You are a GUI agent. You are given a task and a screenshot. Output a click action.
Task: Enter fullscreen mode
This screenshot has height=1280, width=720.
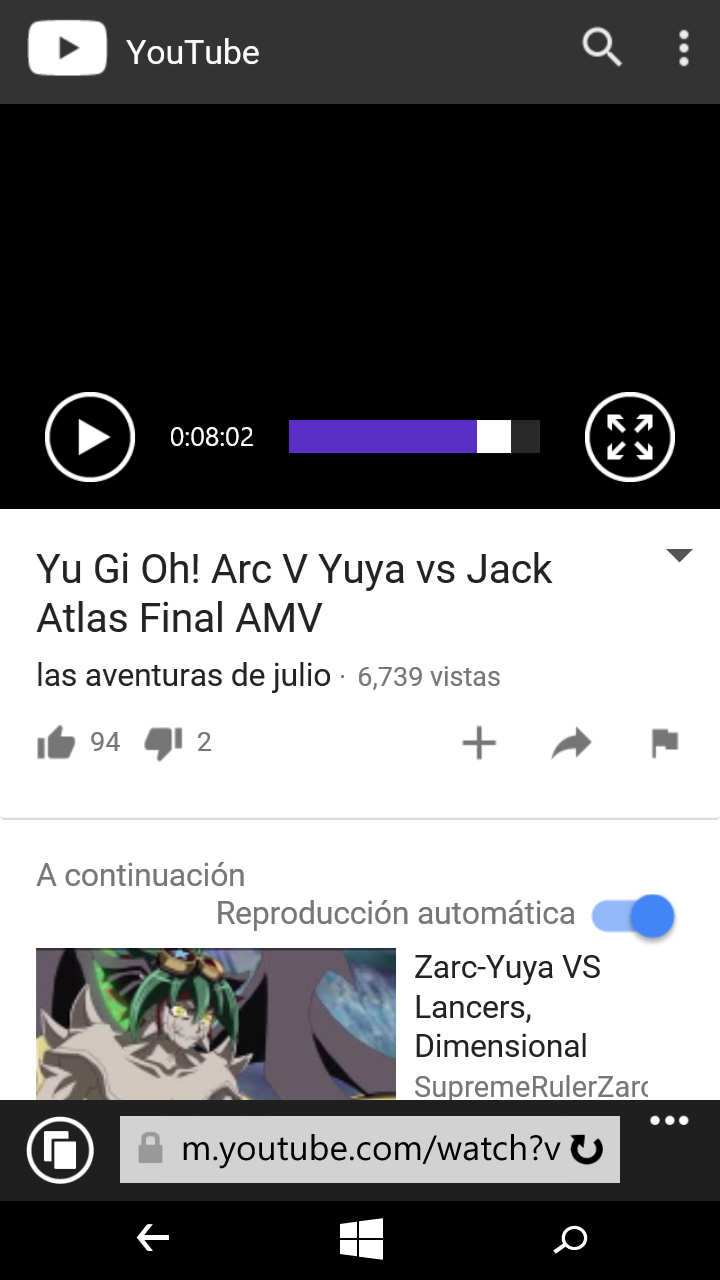pos(630,437)
